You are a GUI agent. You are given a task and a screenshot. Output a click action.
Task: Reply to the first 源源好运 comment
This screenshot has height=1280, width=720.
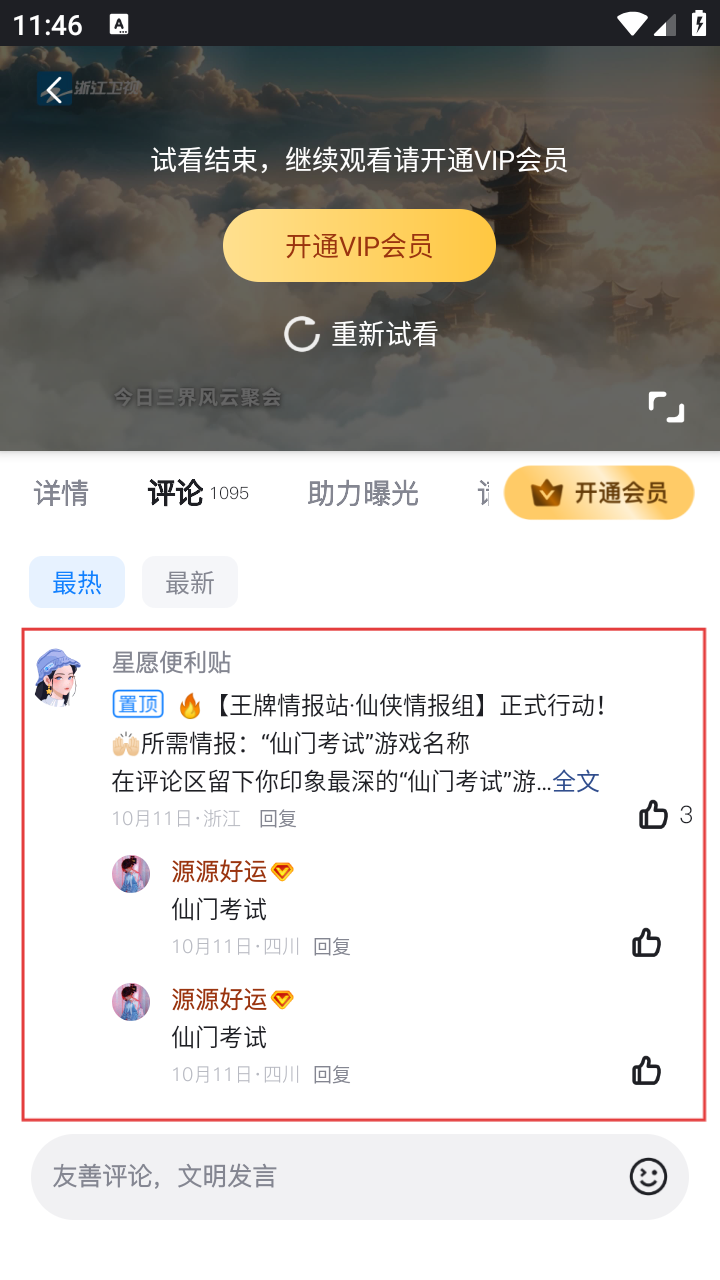point(332,947)
